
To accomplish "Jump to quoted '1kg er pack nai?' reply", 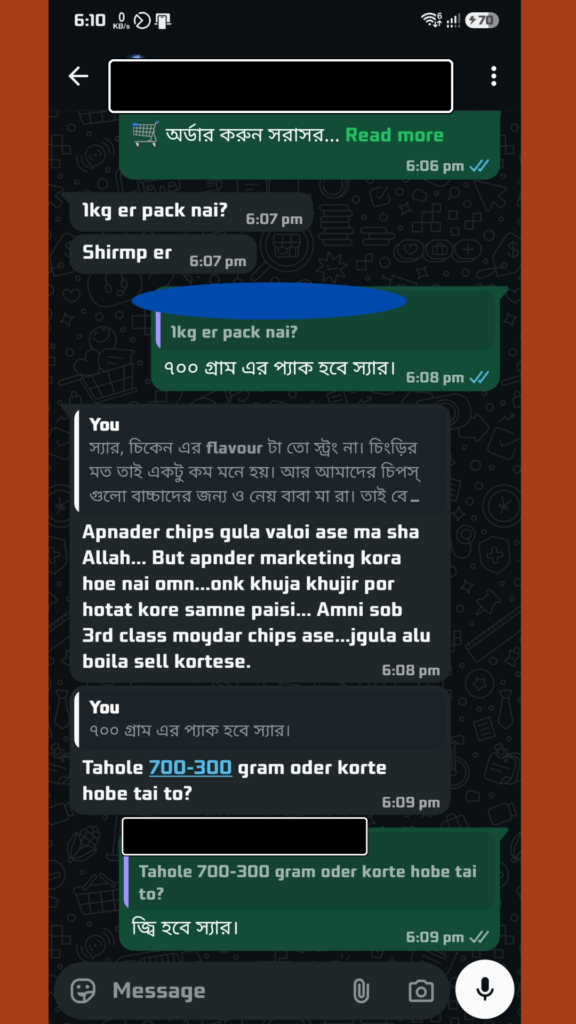I will (325, 332).
